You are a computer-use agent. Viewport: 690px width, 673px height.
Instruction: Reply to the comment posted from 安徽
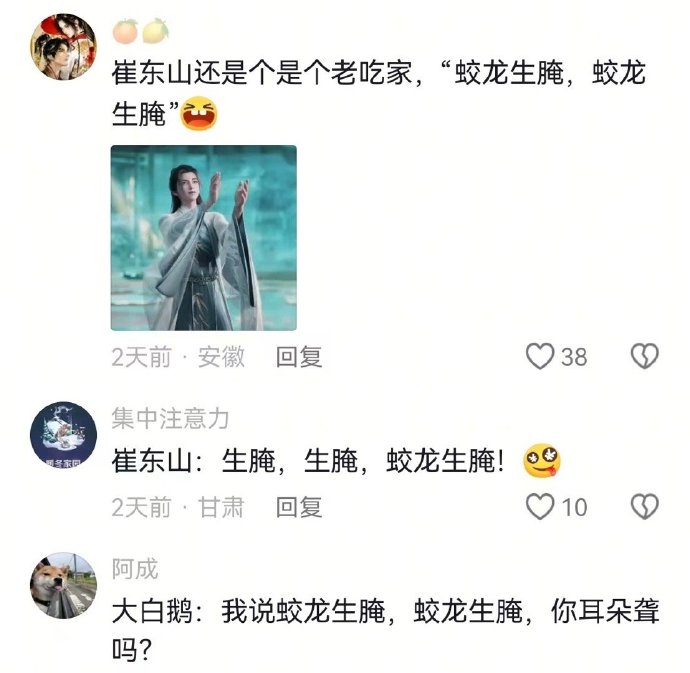click(x=299, y=357)
